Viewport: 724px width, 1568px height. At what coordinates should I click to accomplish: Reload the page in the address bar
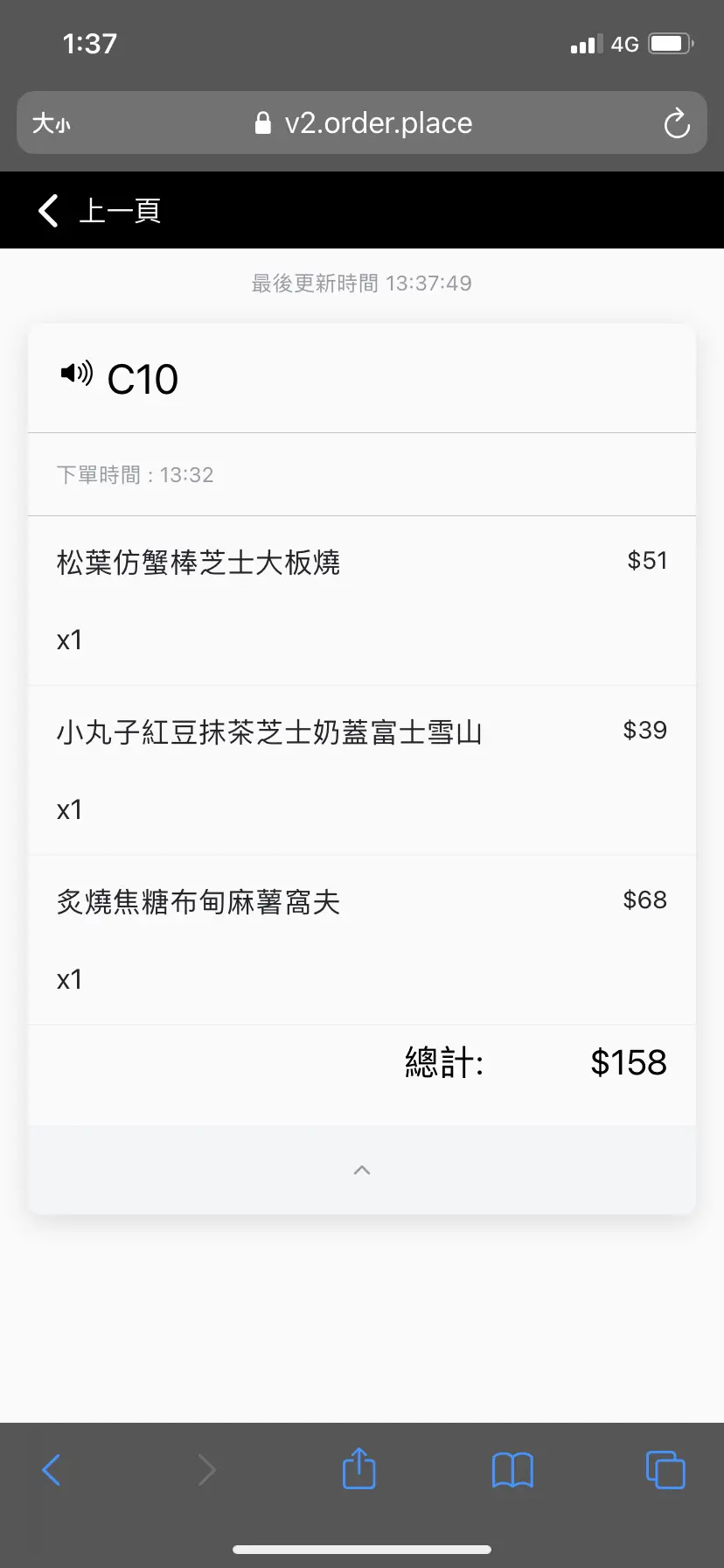pyautogui.click(x=677, y=123)
